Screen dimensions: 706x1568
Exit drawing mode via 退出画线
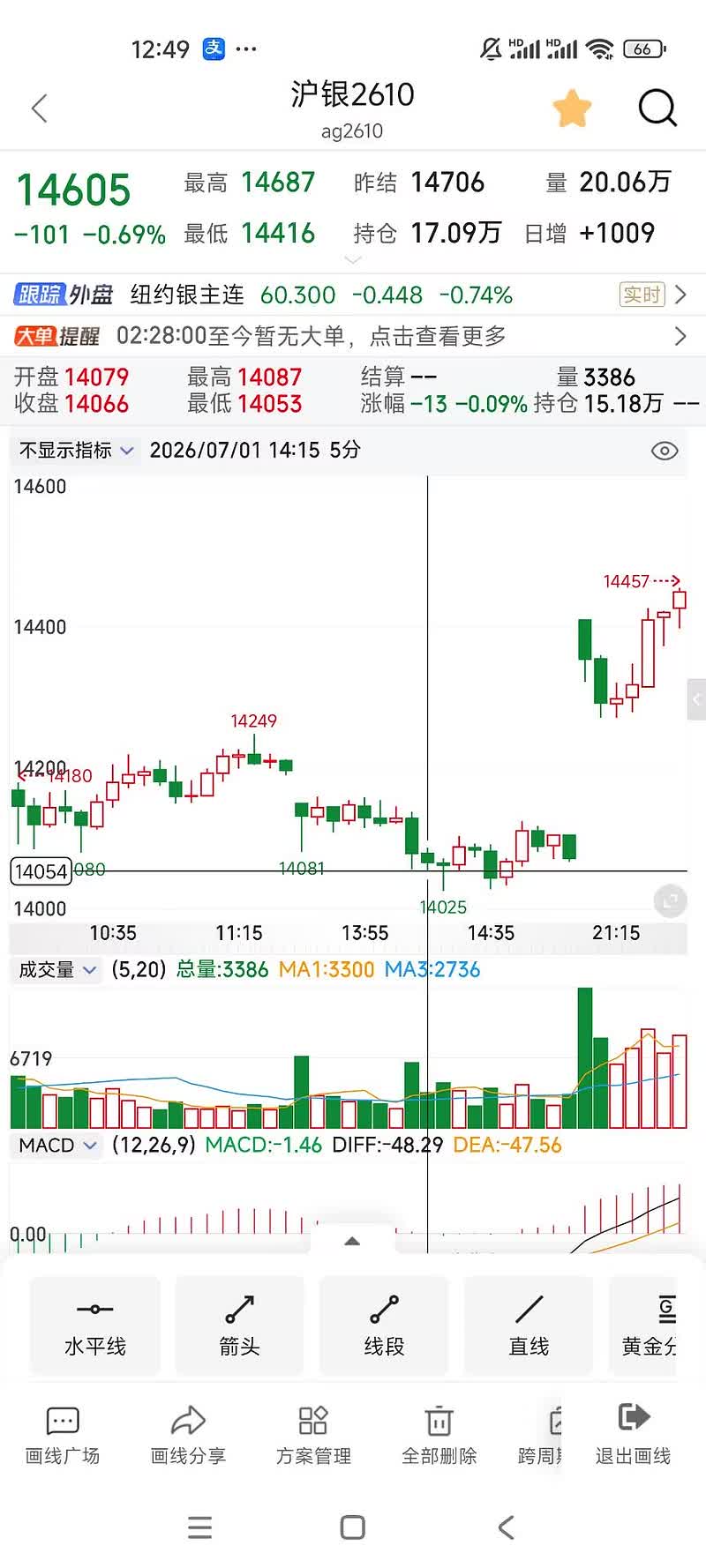click(x=633, y=1435)
